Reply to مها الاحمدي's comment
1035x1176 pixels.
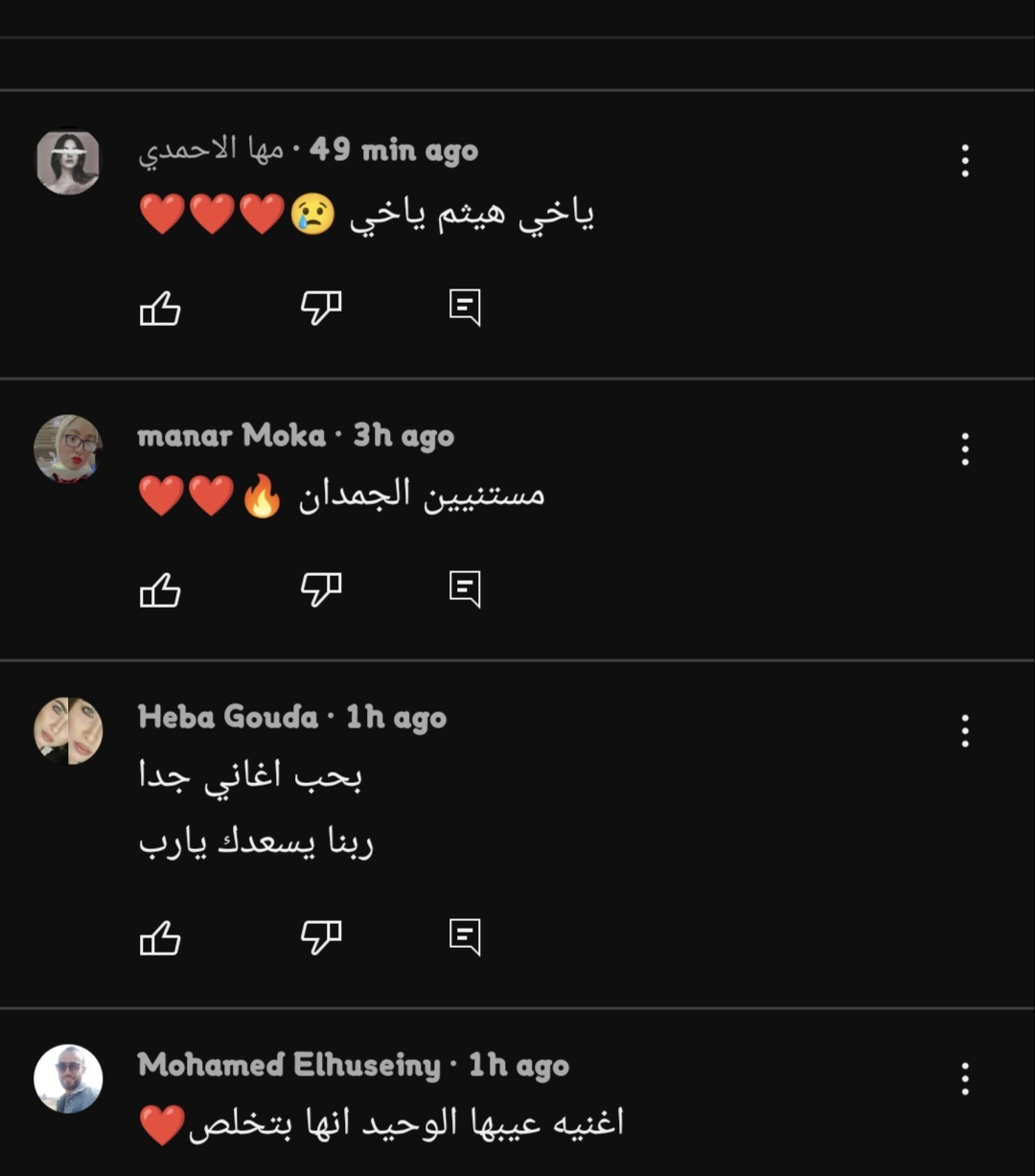pyautogui.click(x=465, y=308)
